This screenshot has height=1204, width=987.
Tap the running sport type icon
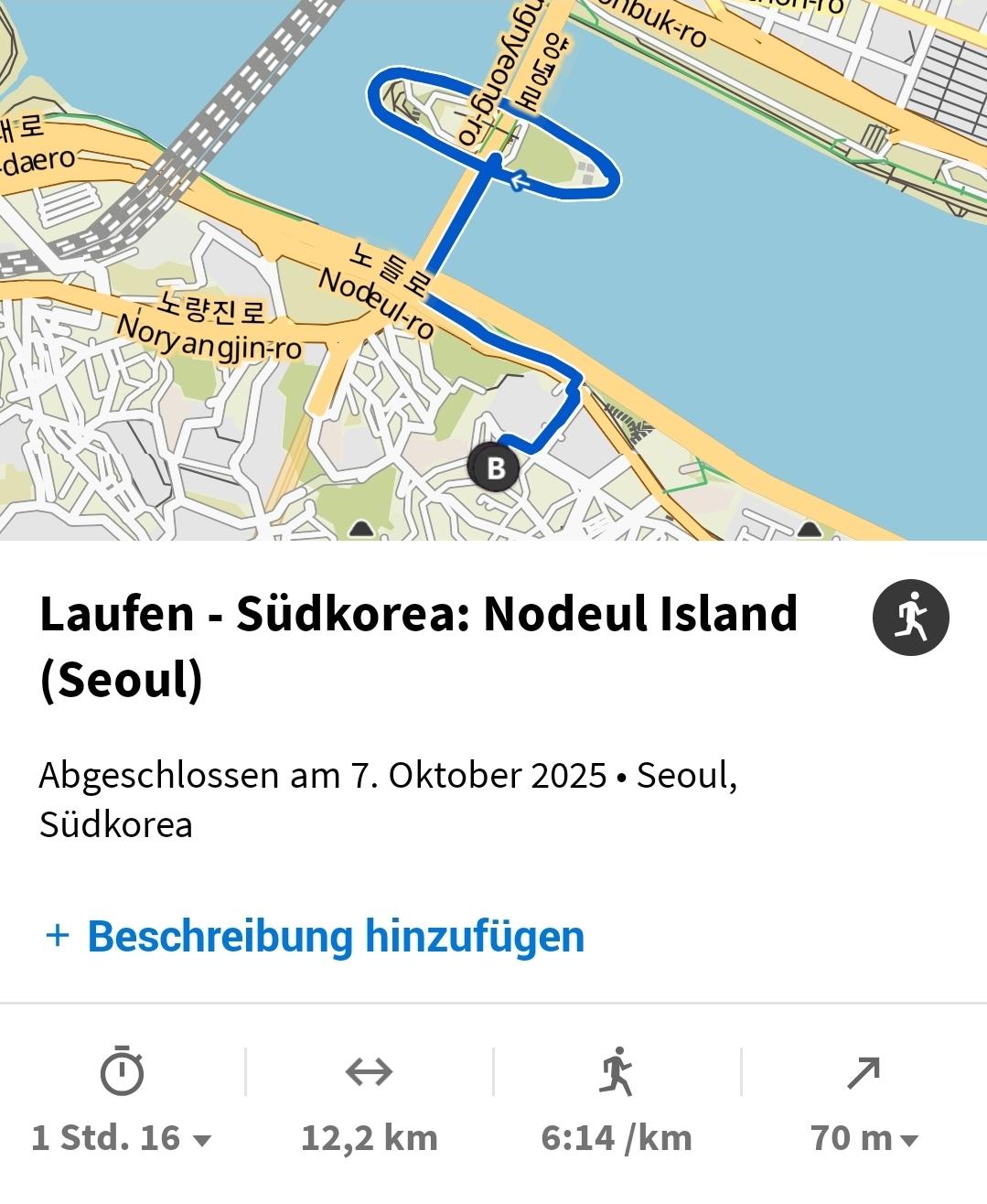click(x=910, y=618)
